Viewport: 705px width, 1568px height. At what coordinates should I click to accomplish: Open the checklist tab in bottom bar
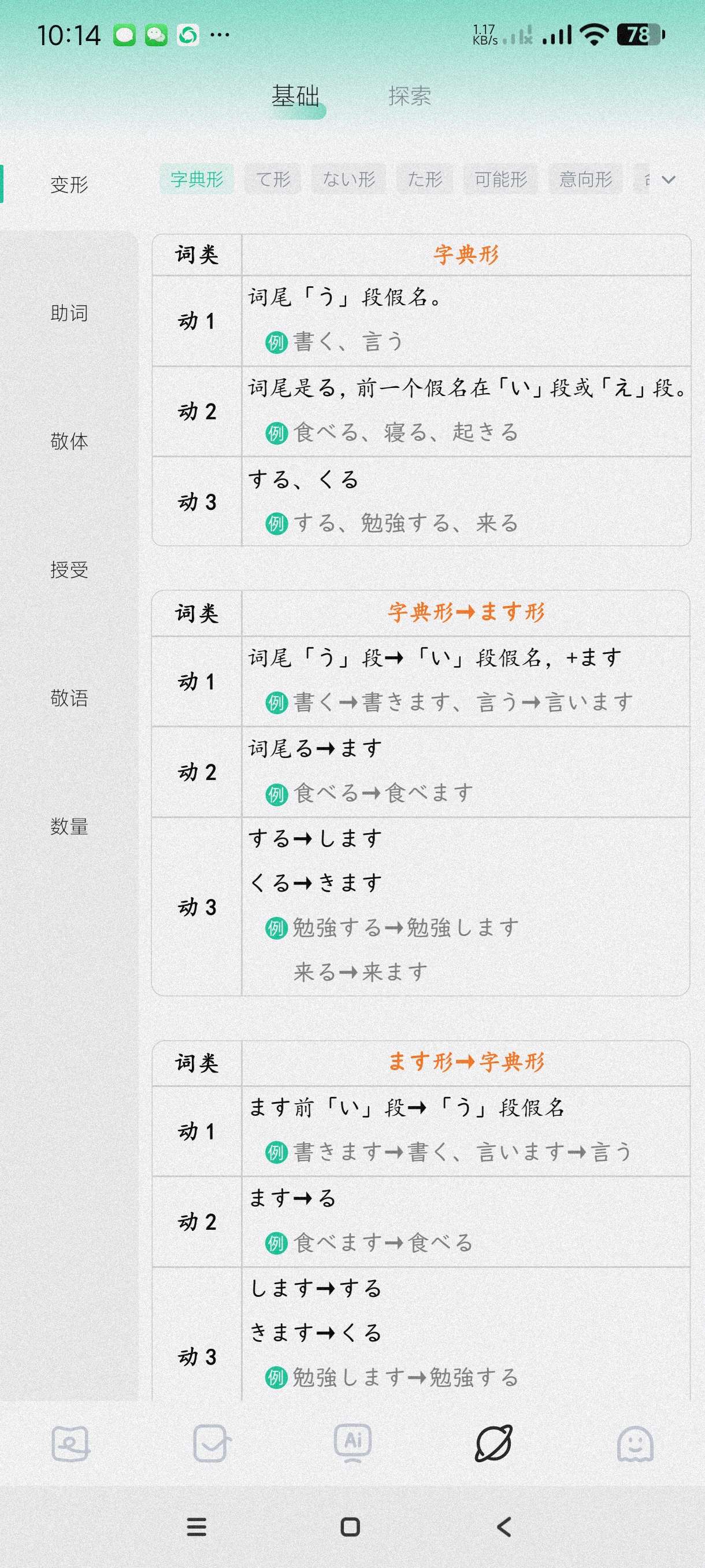tap(211, 1443)
